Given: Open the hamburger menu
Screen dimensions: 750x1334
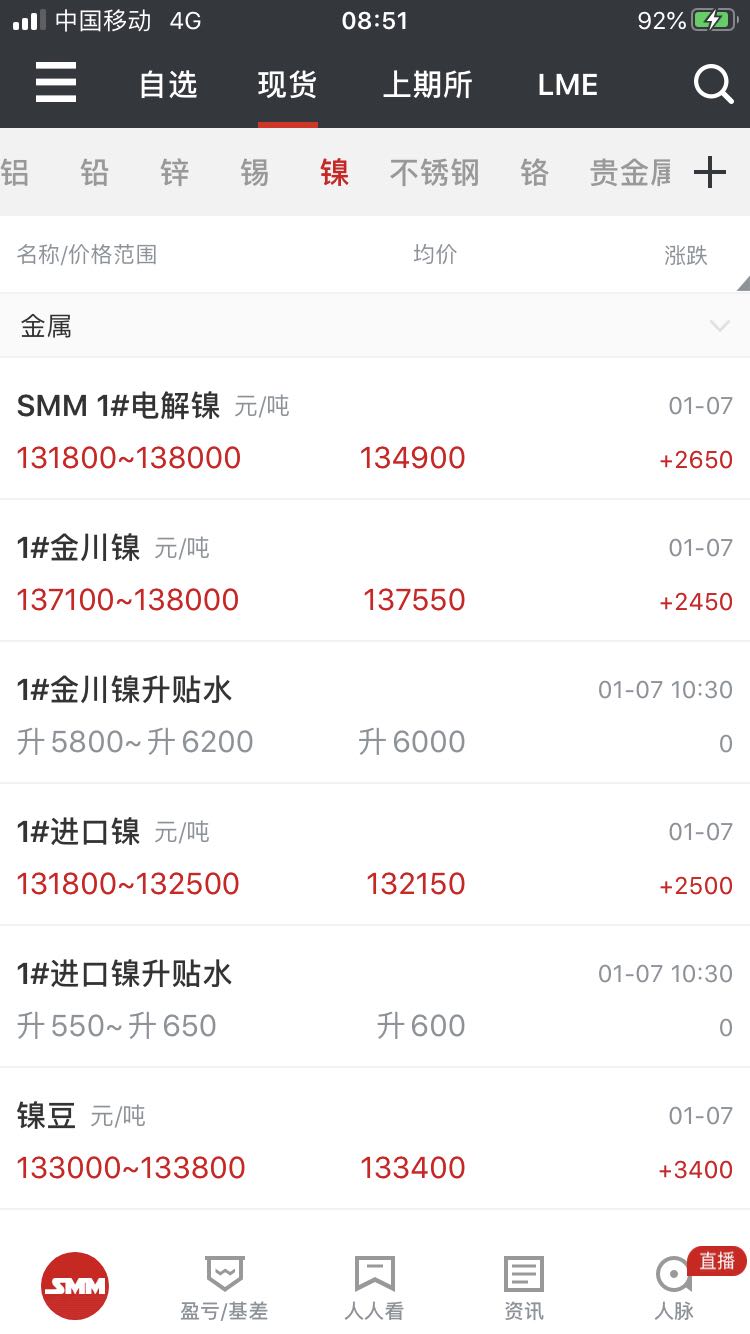Looking at the screenshot, I should click(x=56, y=83).
